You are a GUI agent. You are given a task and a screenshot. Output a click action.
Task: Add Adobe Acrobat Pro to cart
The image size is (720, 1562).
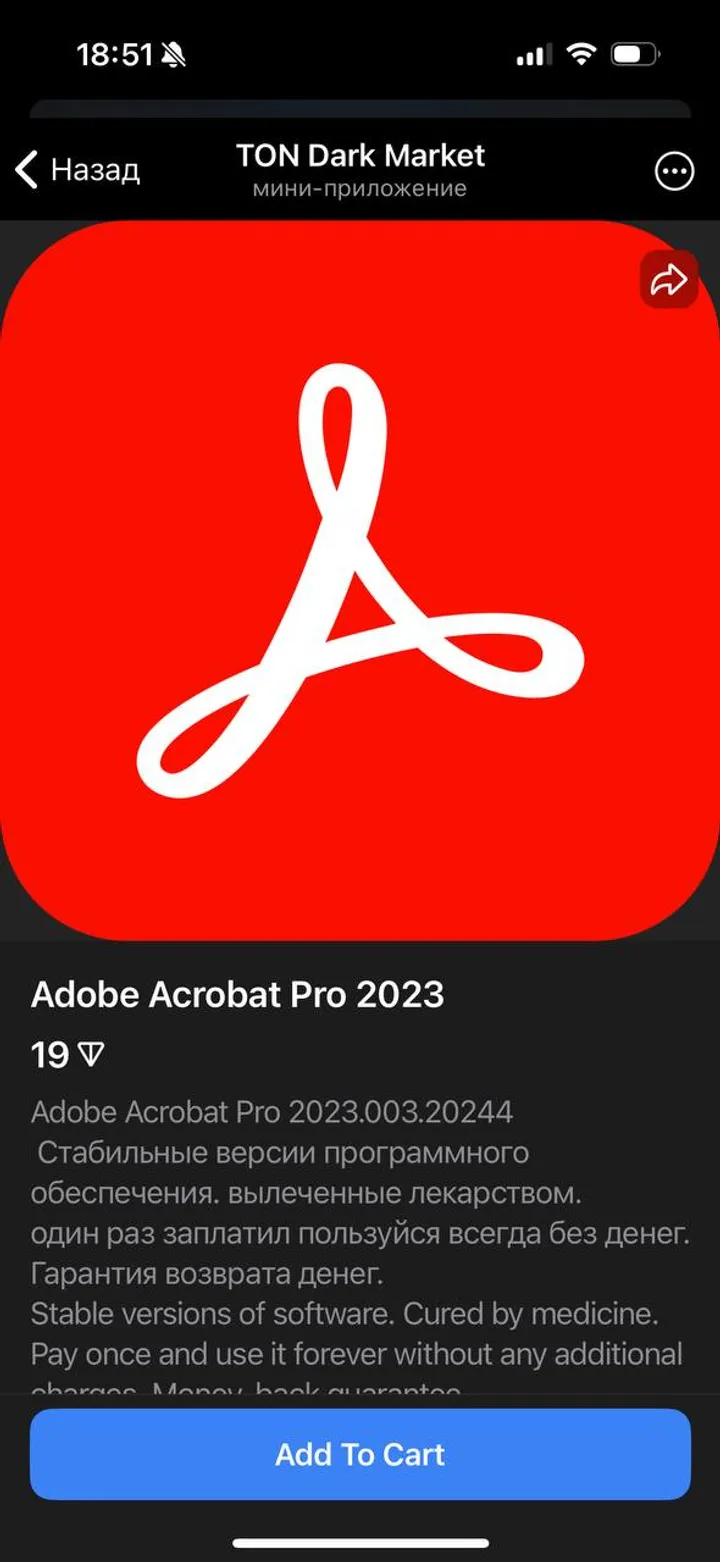[x=360, y=1454]
